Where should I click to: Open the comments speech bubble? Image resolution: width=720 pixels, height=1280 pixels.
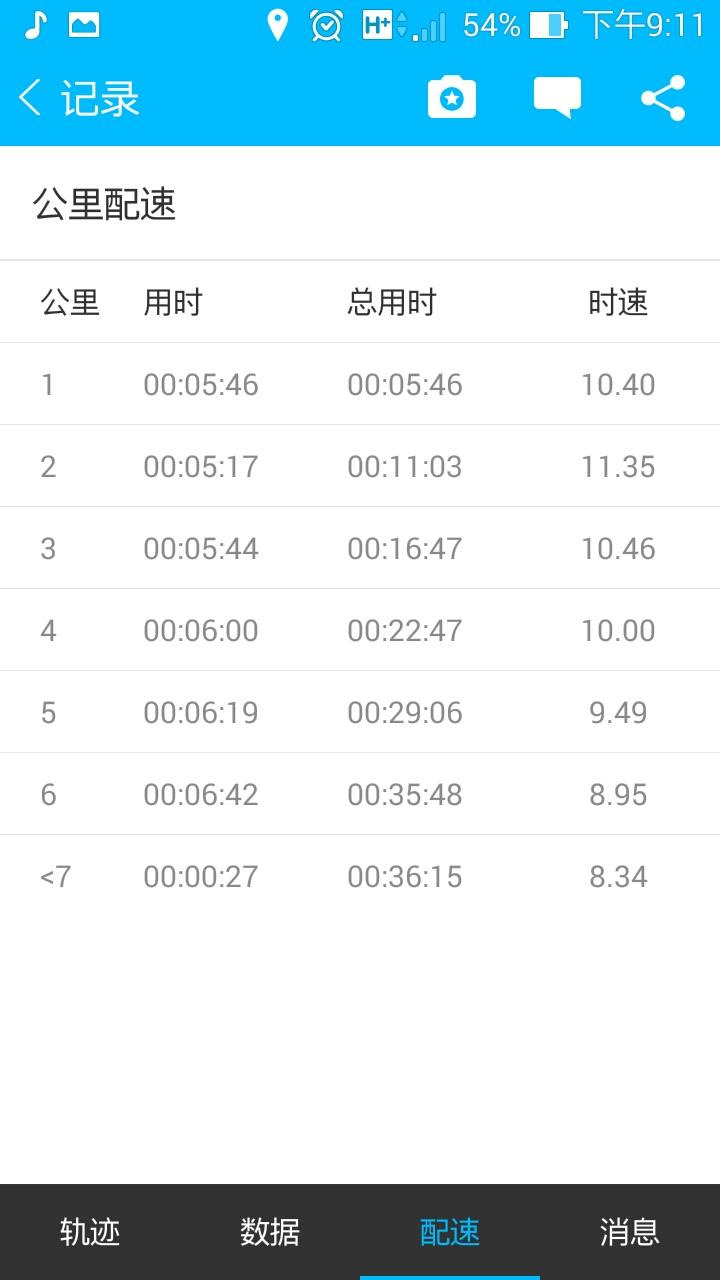[x=557, y=98]
